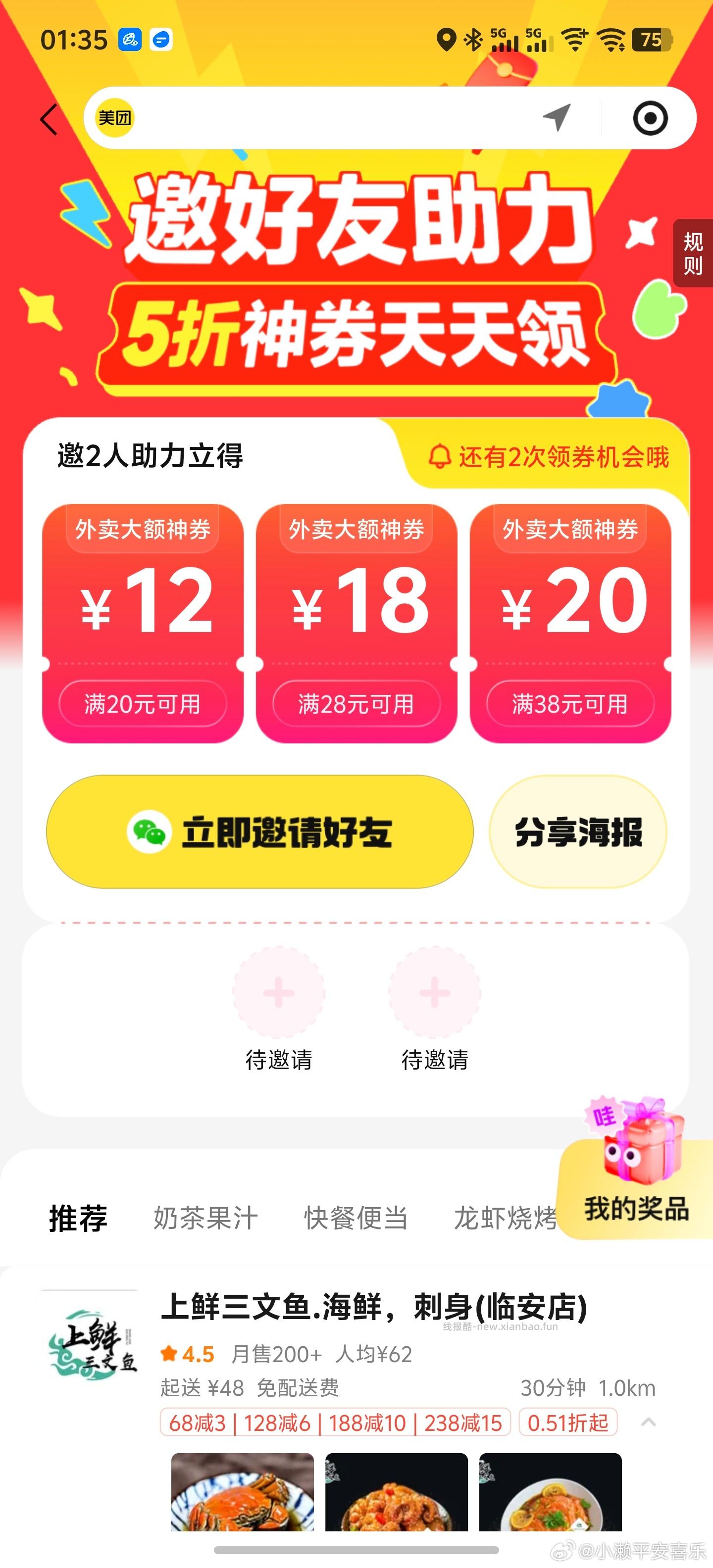Tap the first 待邀请 plus placeholder
The width and height of the screenshot is (713, 1568).
coord(278,992)
